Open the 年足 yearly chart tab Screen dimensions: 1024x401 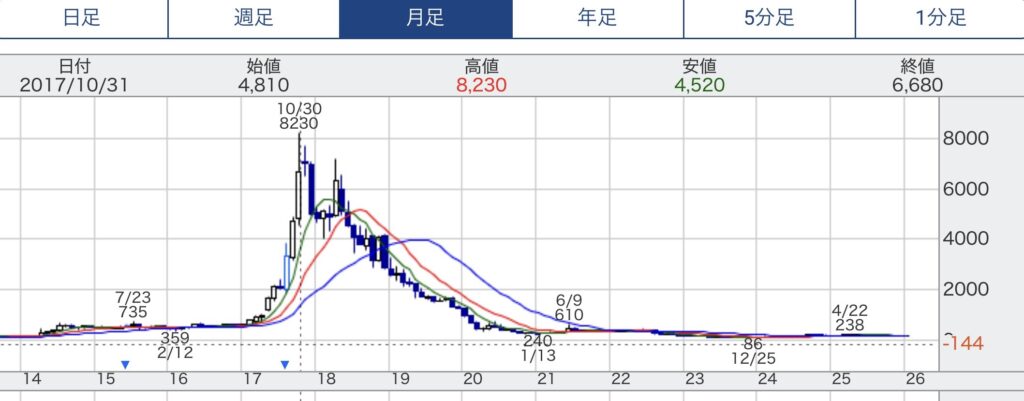597,17
